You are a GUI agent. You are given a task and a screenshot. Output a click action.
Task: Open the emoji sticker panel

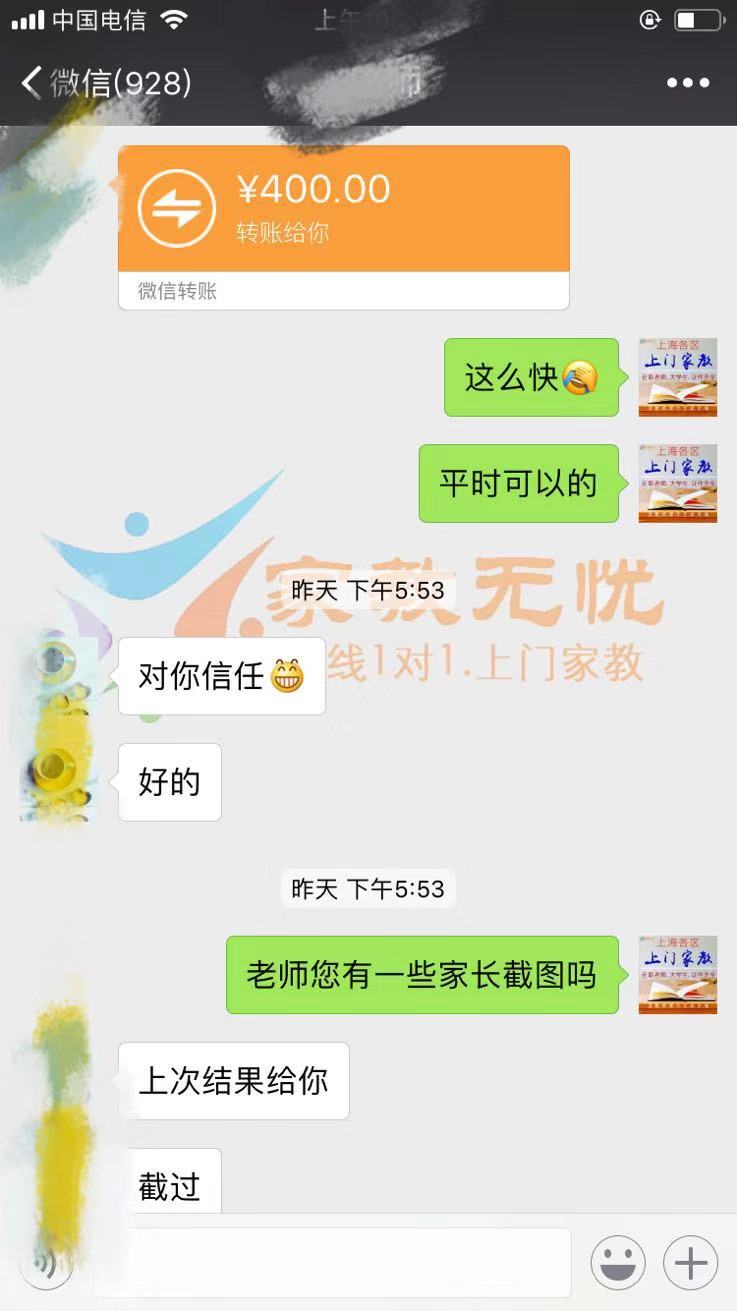[617, 1263]
